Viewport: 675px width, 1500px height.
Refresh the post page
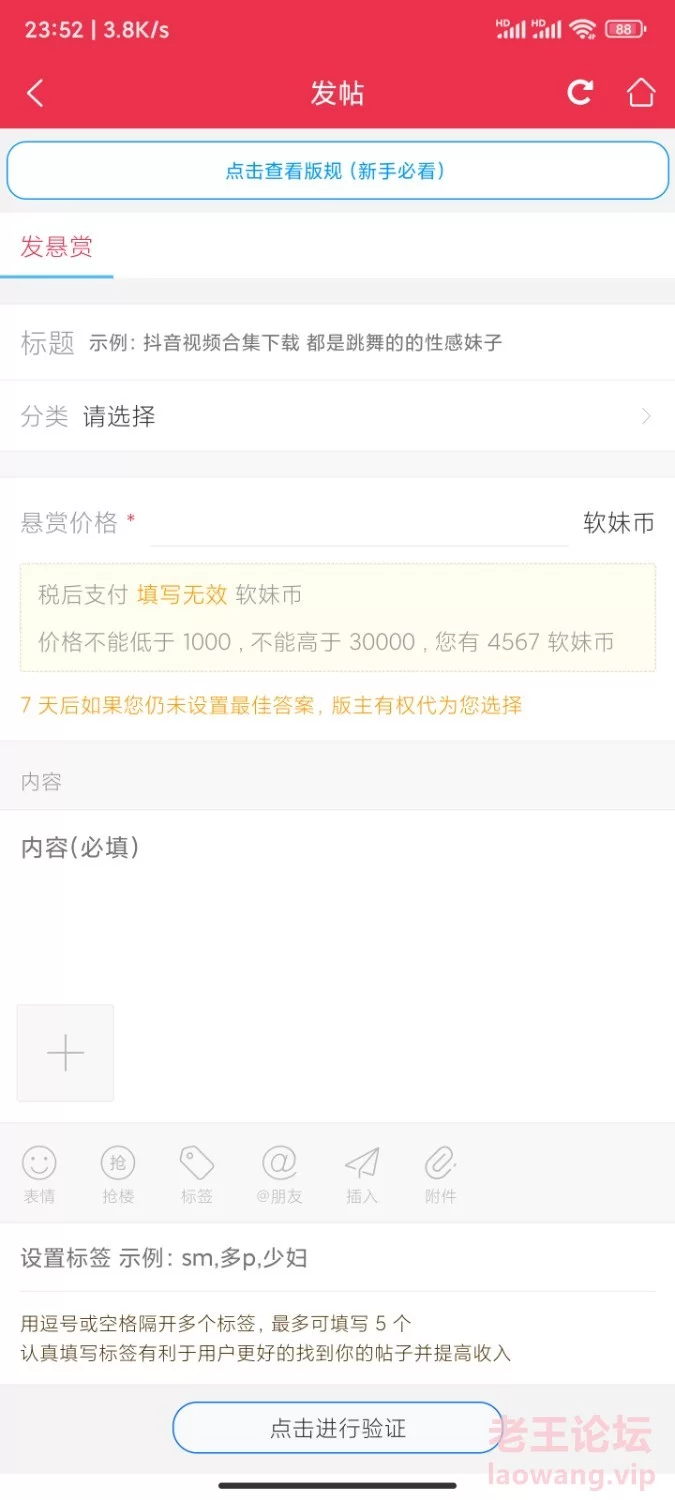580,93
